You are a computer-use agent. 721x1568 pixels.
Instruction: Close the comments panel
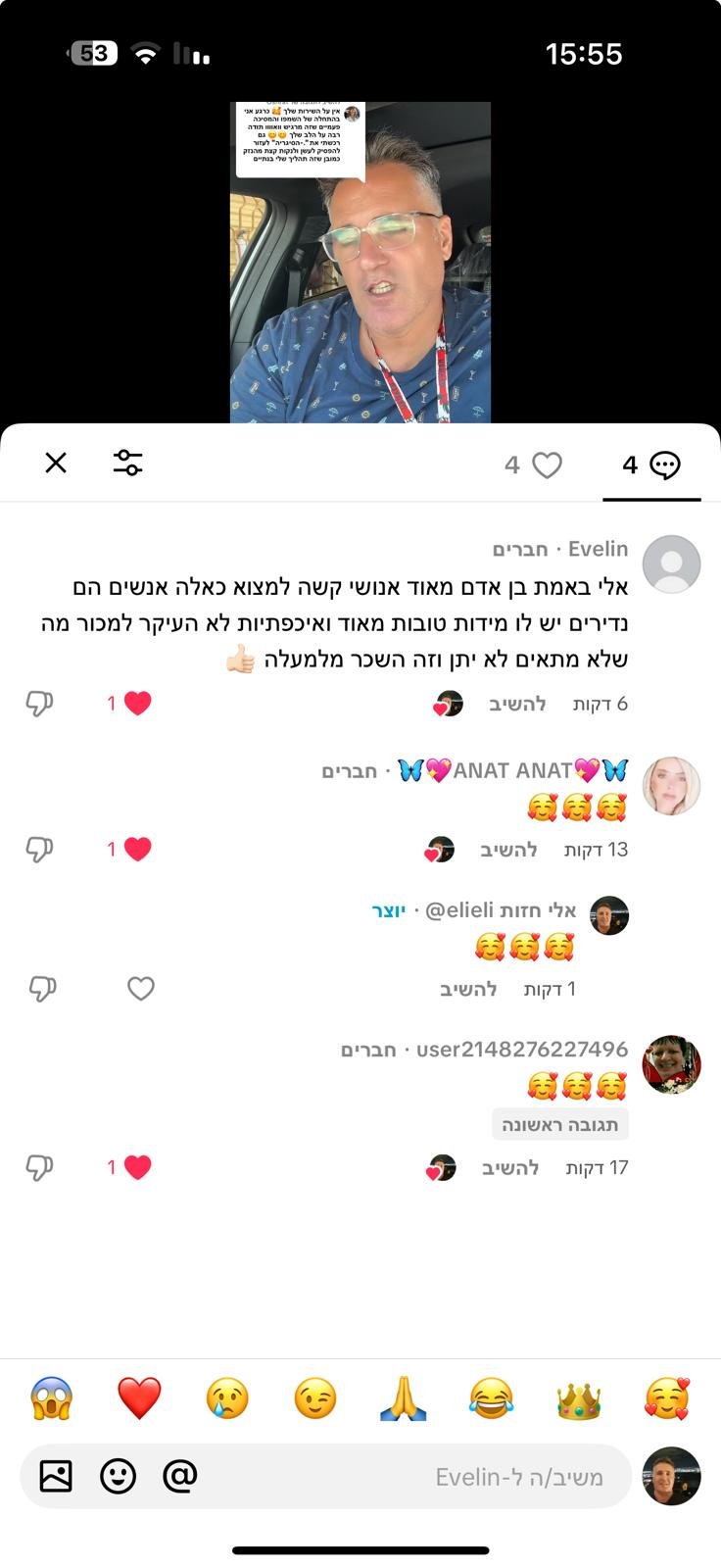point(56,463)
